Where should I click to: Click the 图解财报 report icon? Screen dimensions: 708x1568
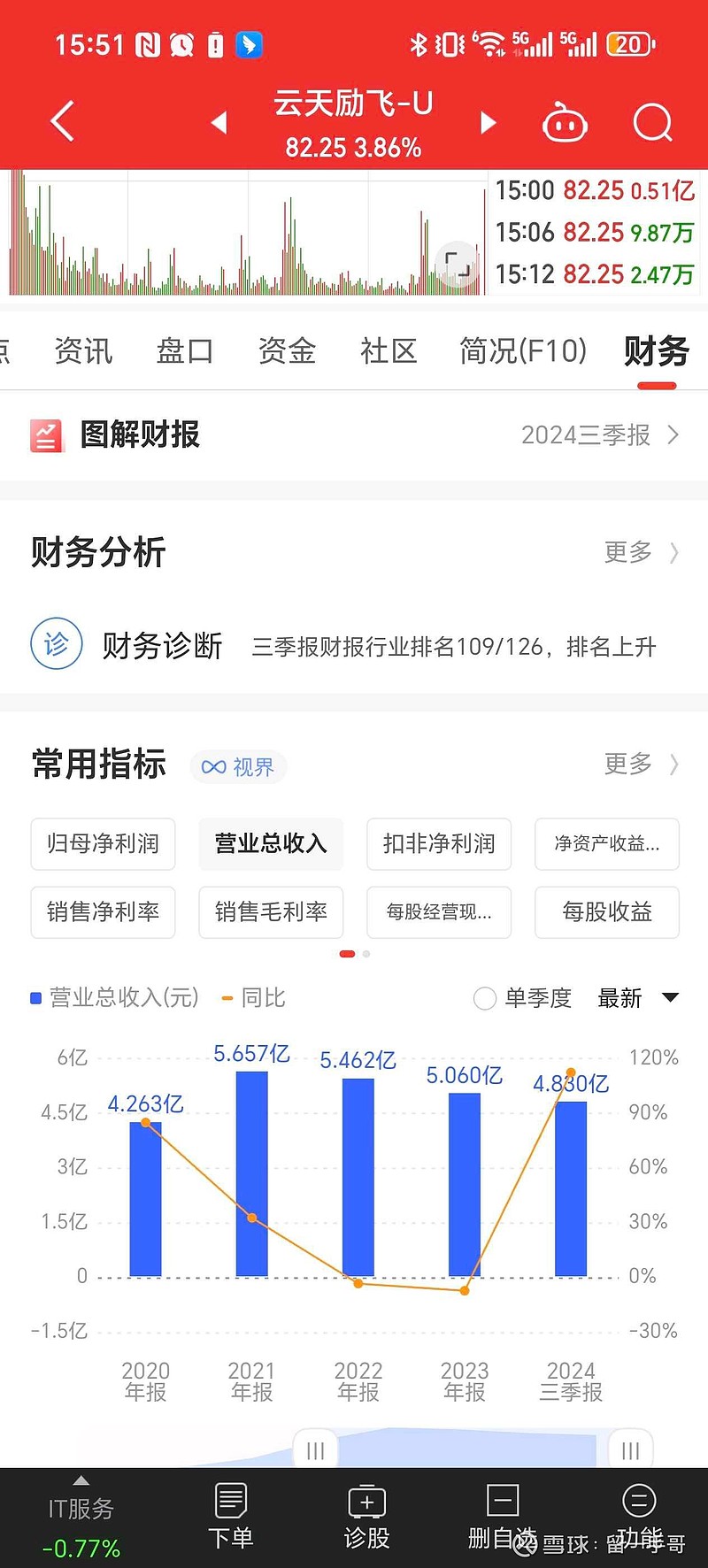(46, 434)
